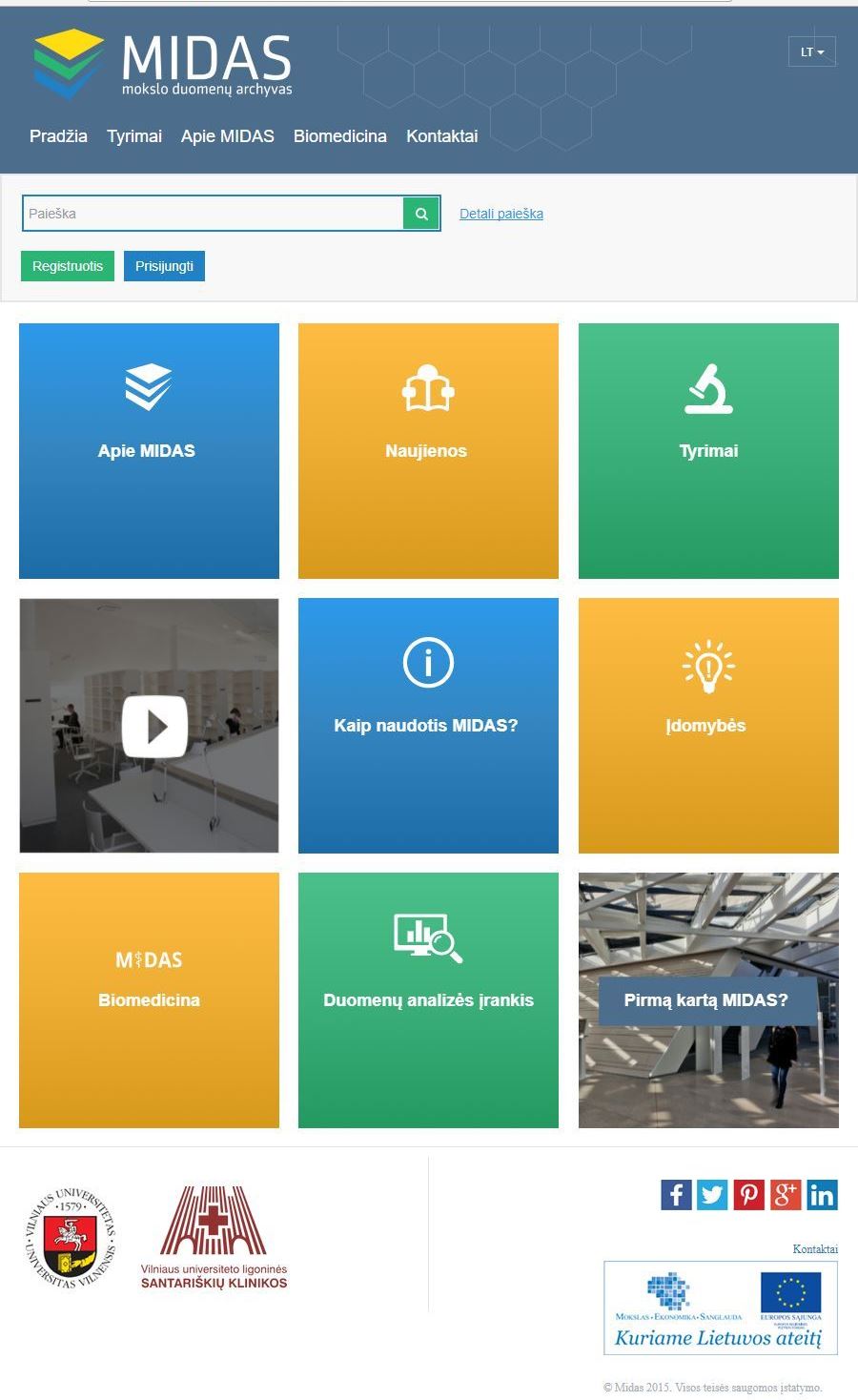Open the Įdomybės tile
Image resolution: width=858 pixels, height=1400 pixels.
point(708,725)
